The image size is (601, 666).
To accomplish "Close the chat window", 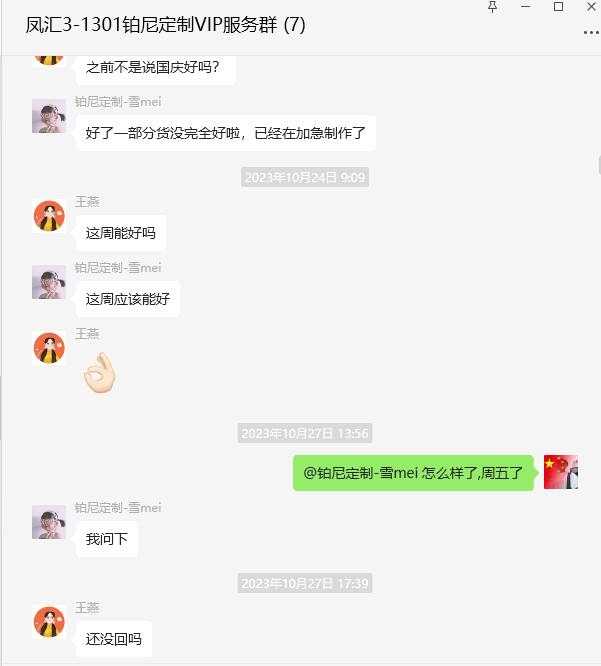I will pyautogui.click(x=590, y=7).
